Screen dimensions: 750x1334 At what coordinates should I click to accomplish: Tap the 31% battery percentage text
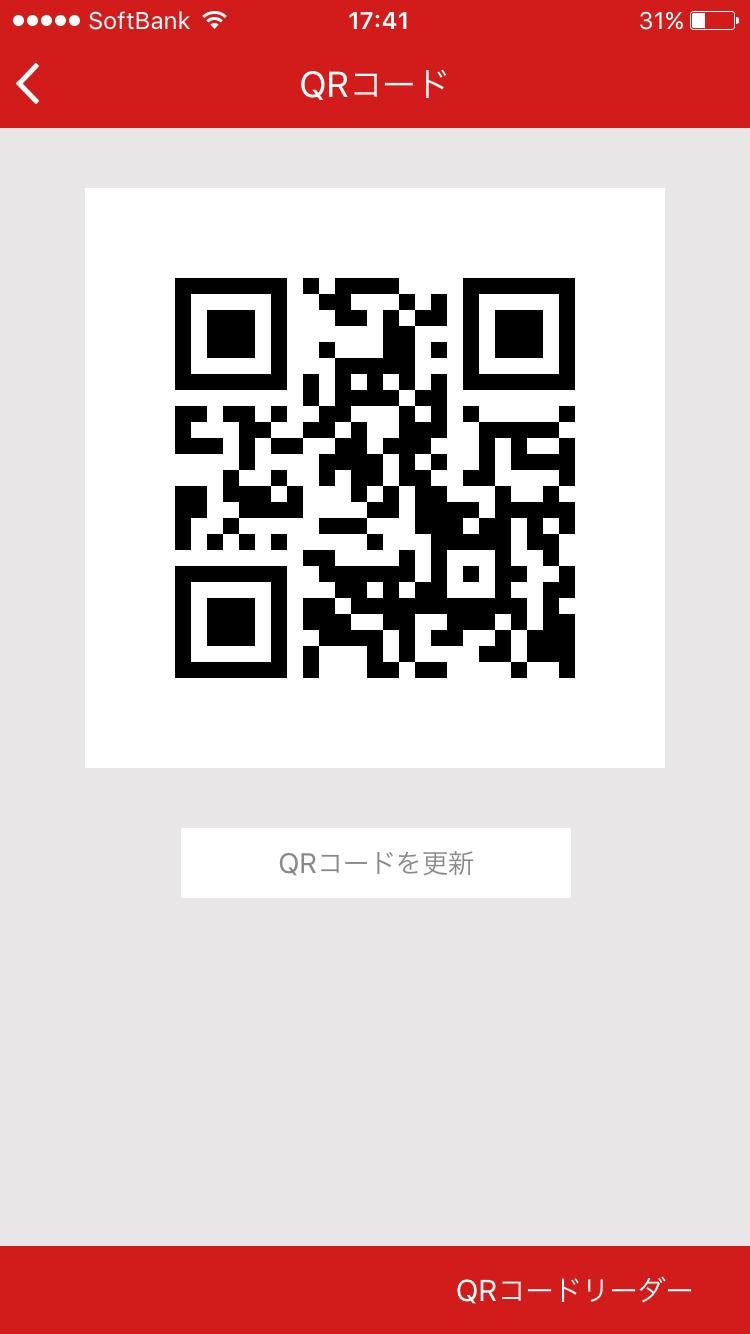(662, 19)
